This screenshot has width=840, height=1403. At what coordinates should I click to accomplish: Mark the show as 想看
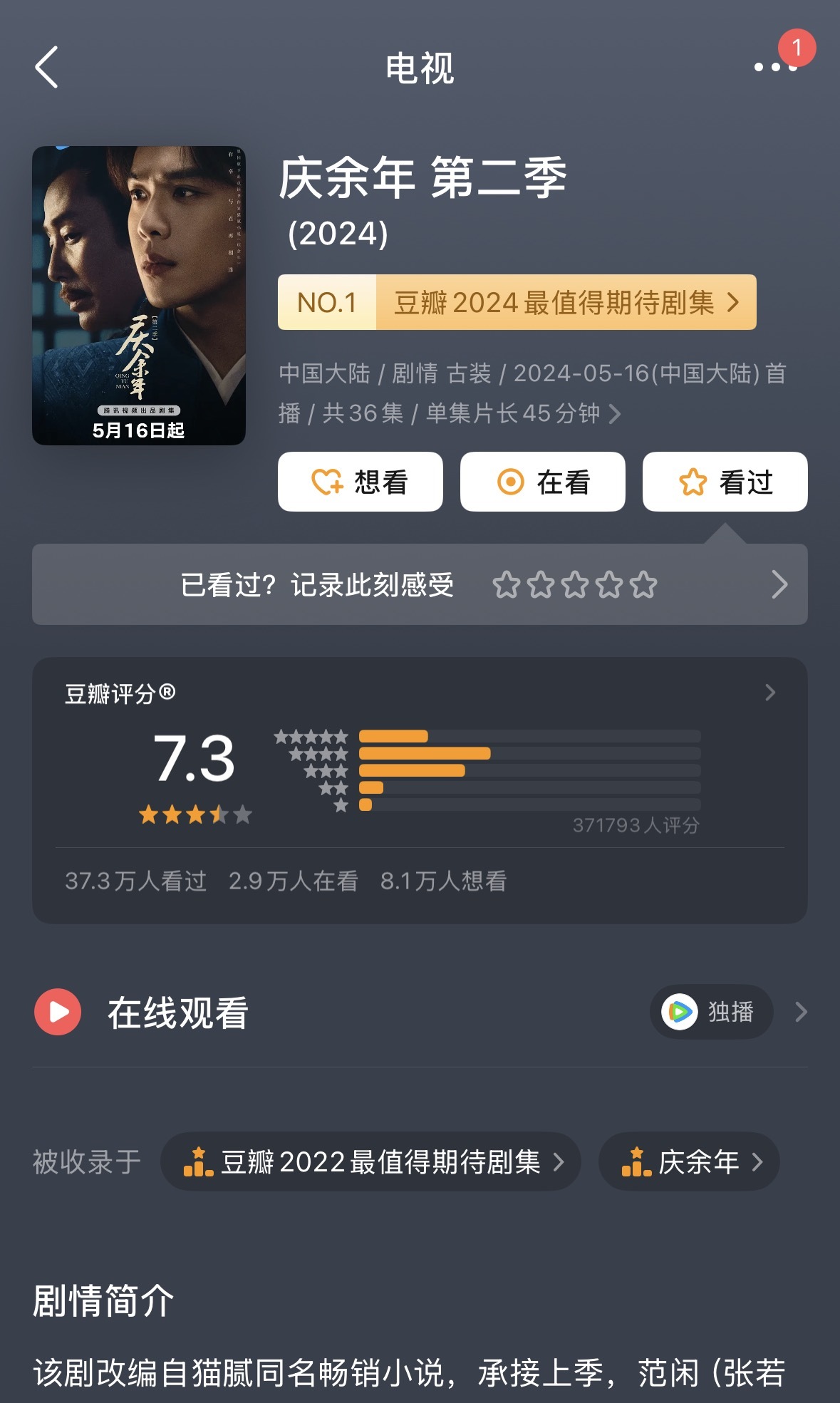click(x=361, y=482)
